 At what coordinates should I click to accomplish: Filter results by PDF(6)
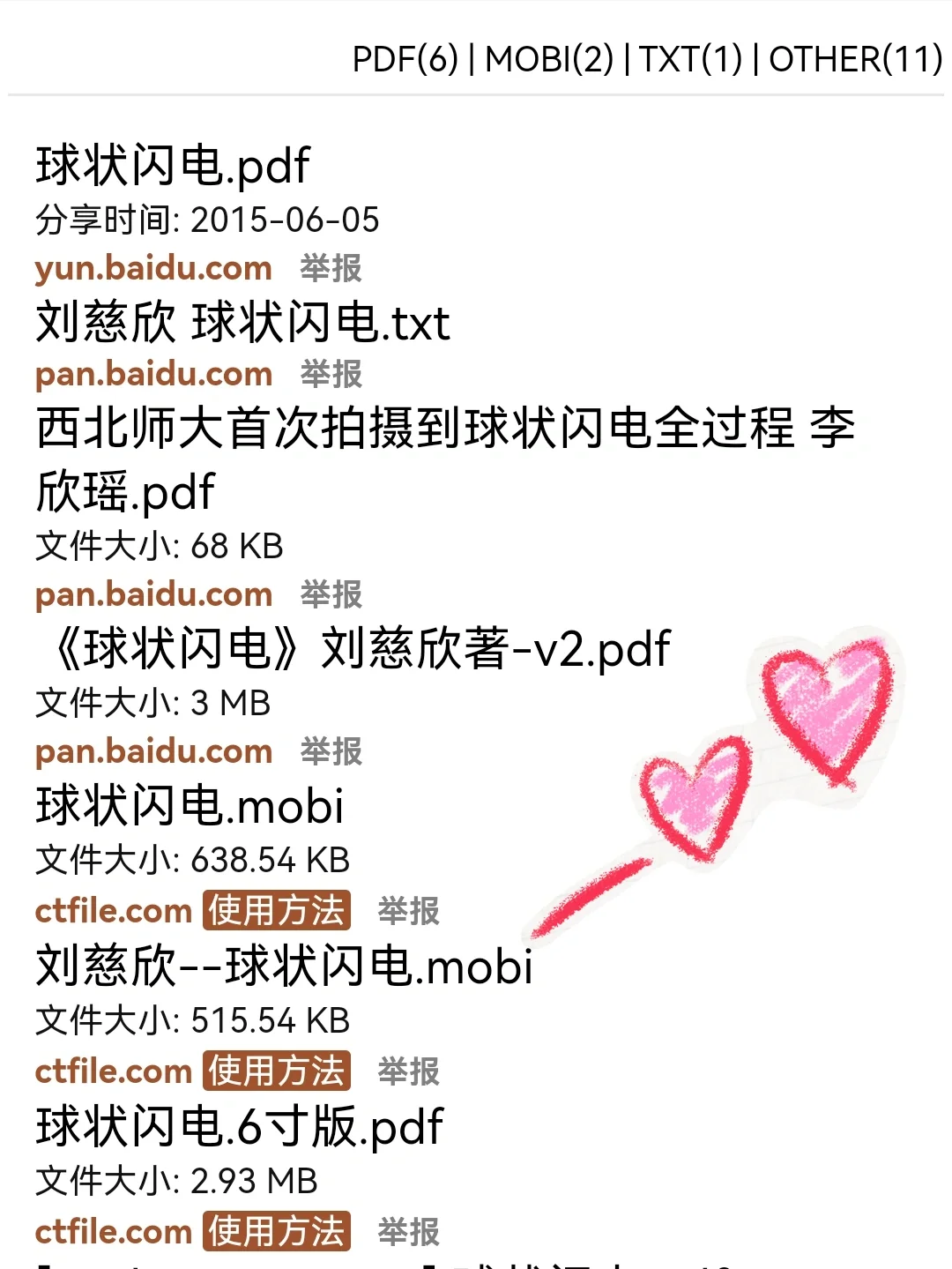click(405, 59)
